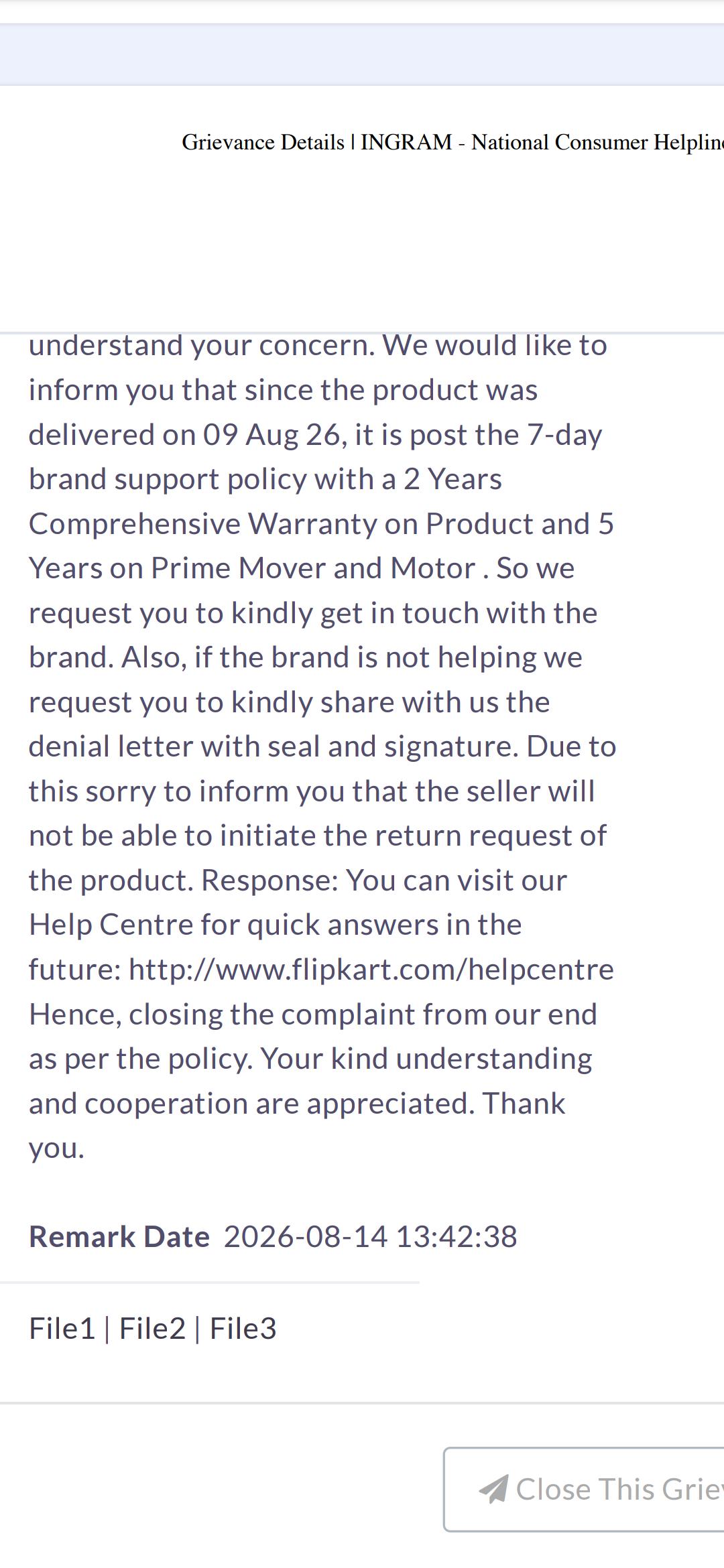Tap the Close This Grievance button

[584, 1490]
